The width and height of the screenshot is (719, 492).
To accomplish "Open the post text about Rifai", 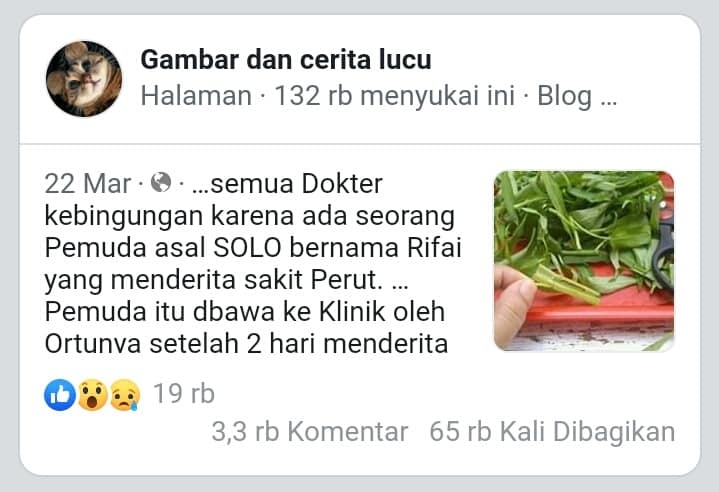I will click(253, 264).
